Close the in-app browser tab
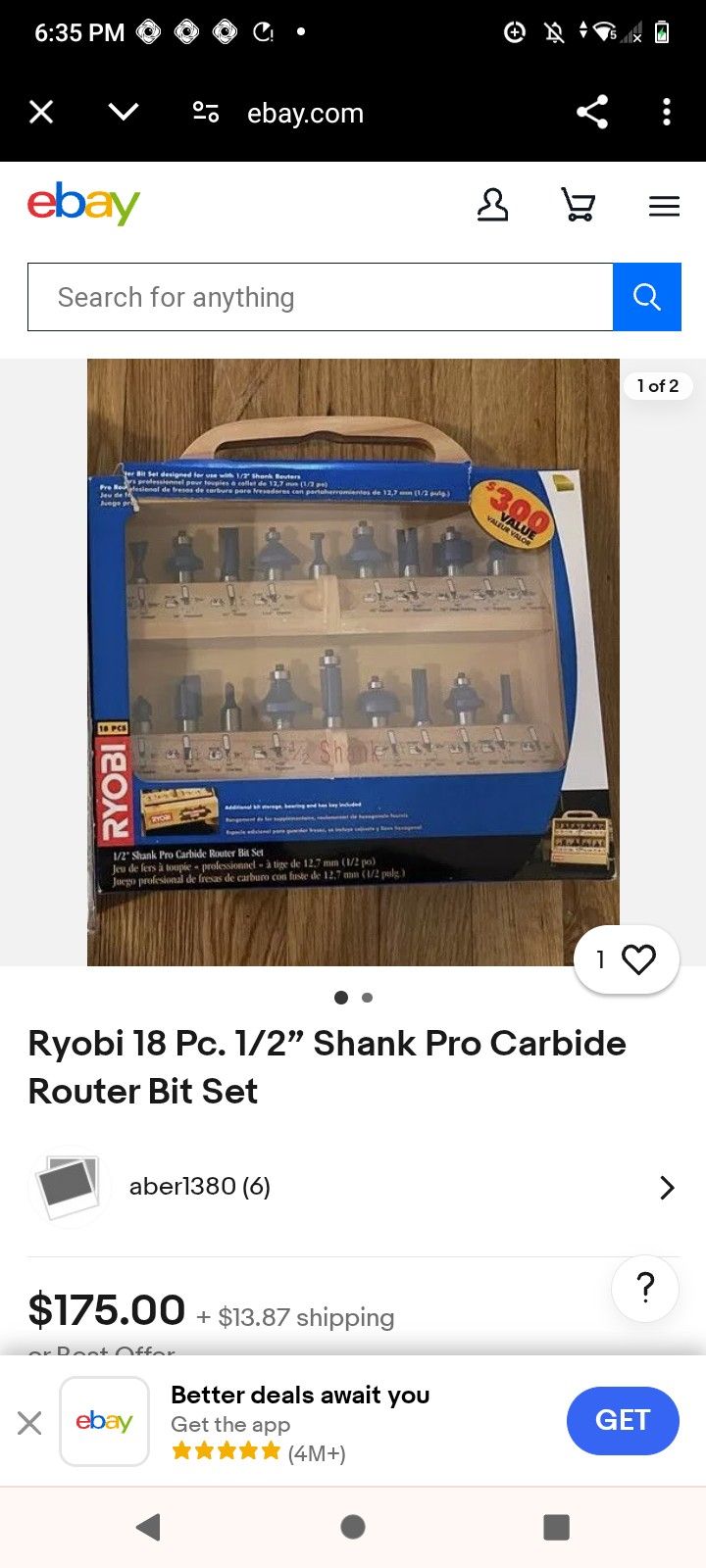706x1568 pixels. 41,113
